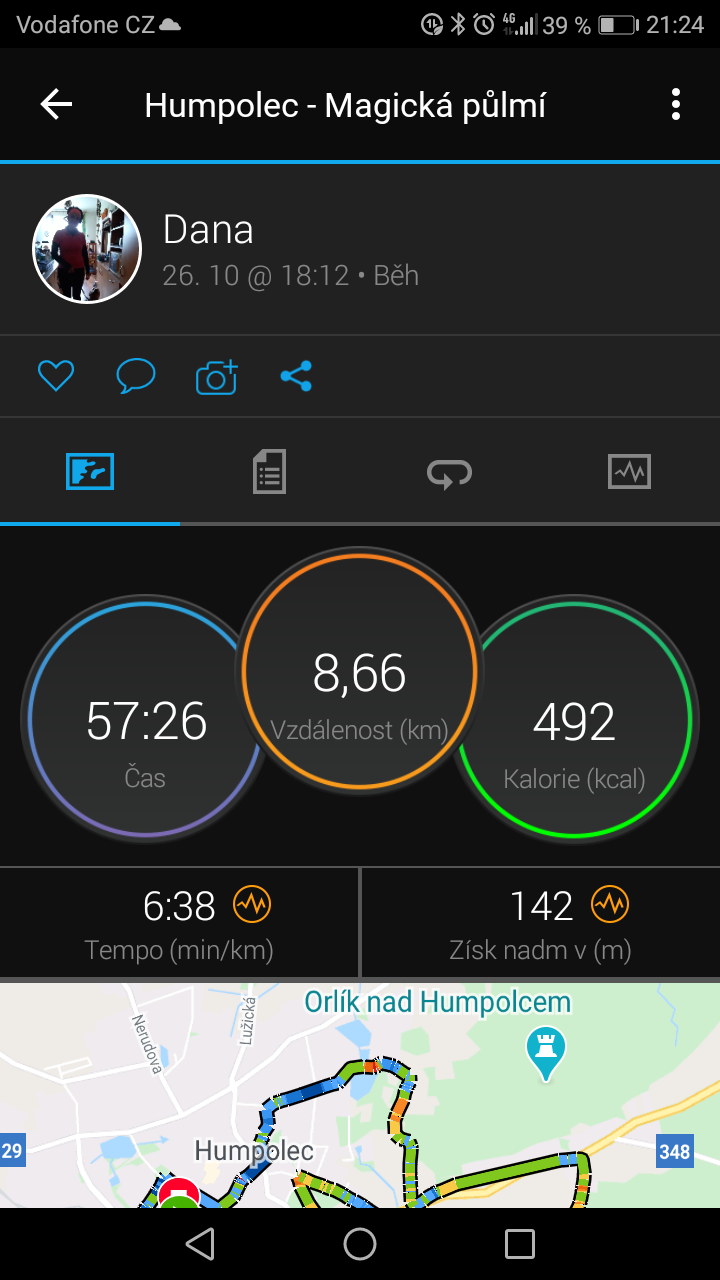Tap the system home button
The width and height of the screenshot is (720, 1280).
point(360,1244)
